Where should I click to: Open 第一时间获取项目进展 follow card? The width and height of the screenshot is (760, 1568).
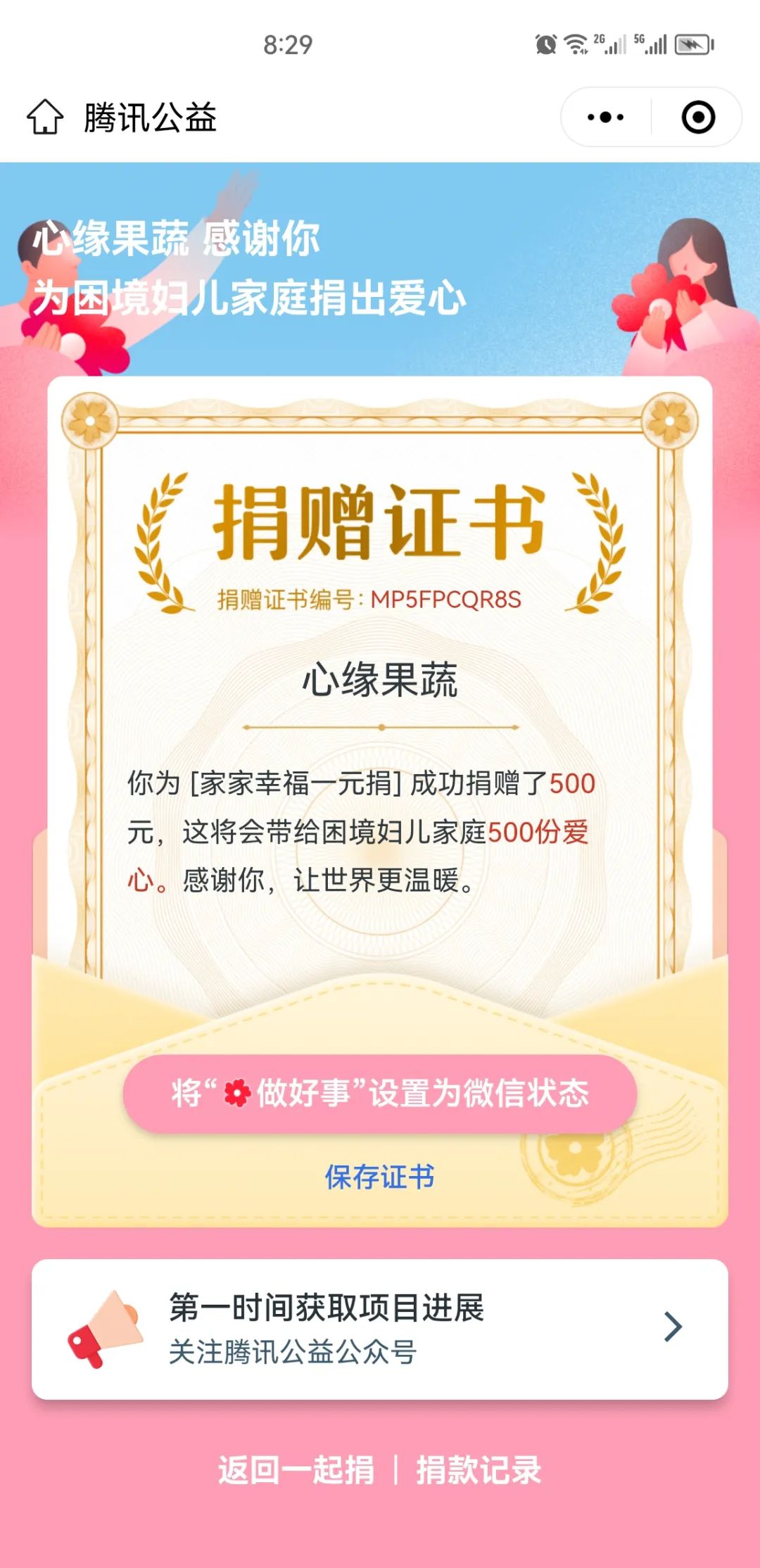pos(380,1329)
